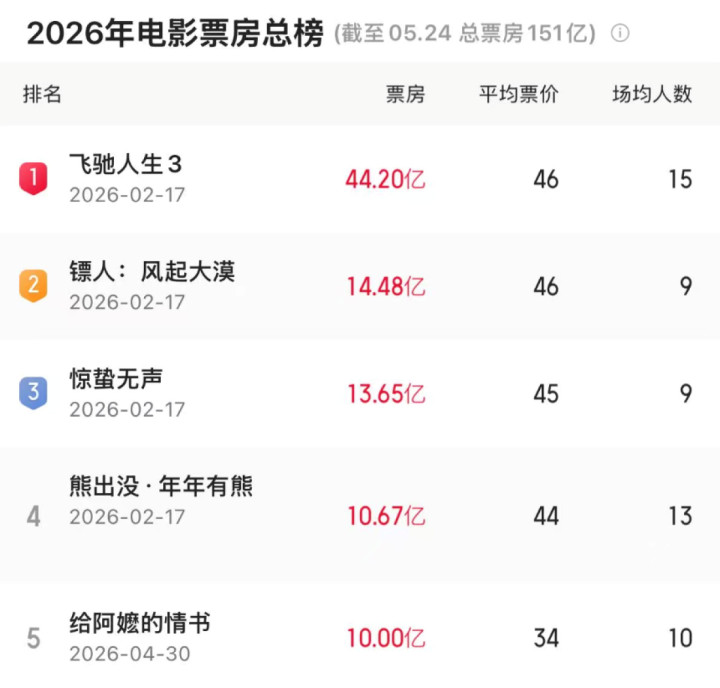
Task: Open the 镖人：风起大漠 entry
Action: 360,287
